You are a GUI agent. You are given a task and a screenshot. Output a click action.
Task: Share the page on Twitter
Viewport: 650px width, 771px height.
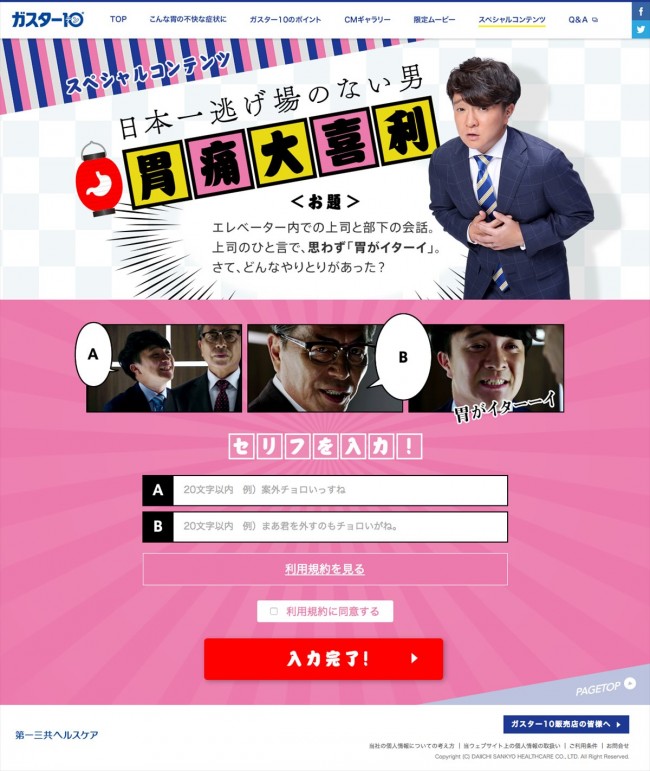click(640, 30)
